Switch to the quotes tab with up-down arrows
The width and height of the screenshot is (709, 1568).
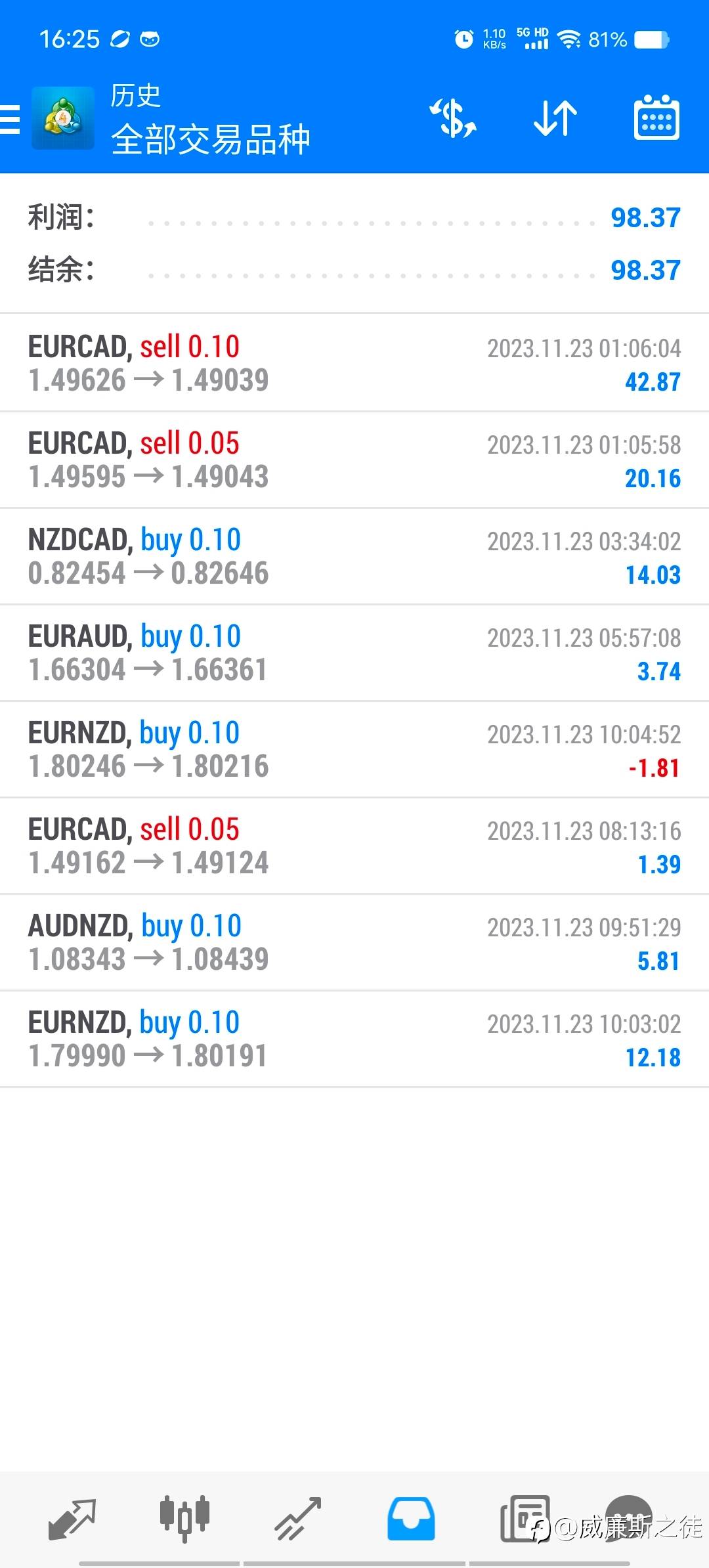(x=72, y=1519)
